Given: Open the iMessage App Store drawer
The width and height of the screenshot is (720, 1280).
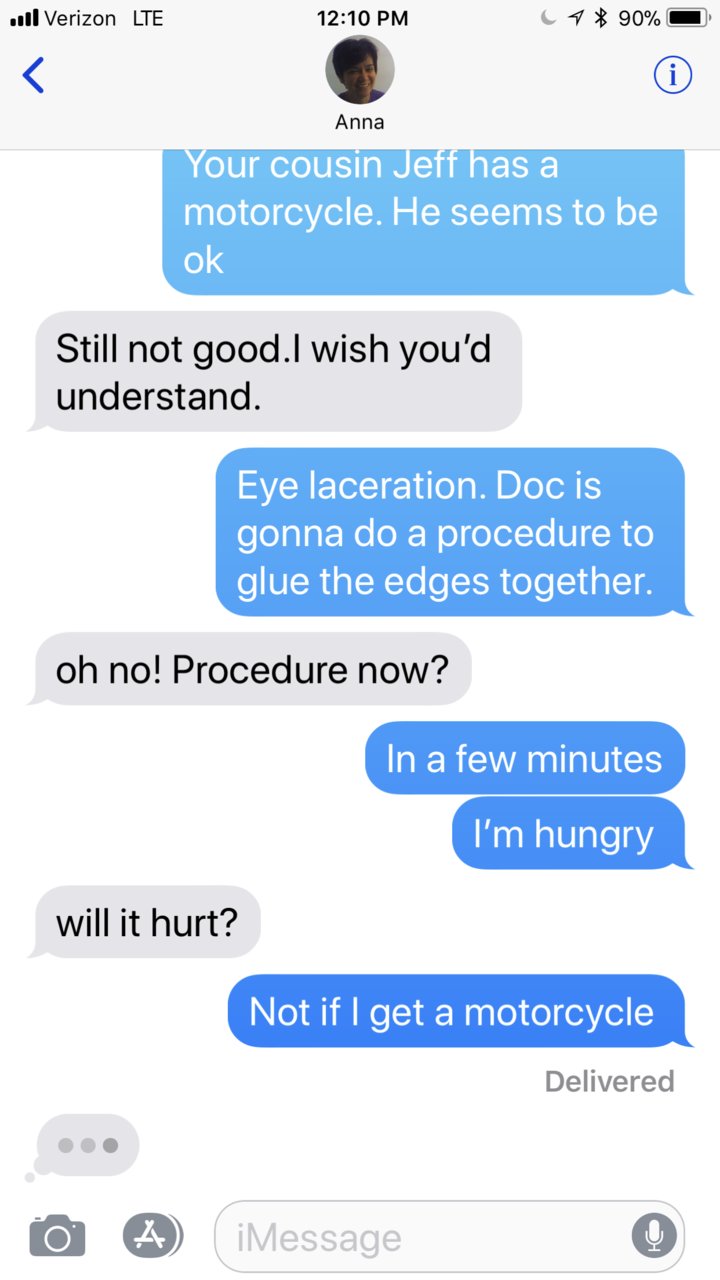Looking at the screenshot, I should tap(153, 1236).
